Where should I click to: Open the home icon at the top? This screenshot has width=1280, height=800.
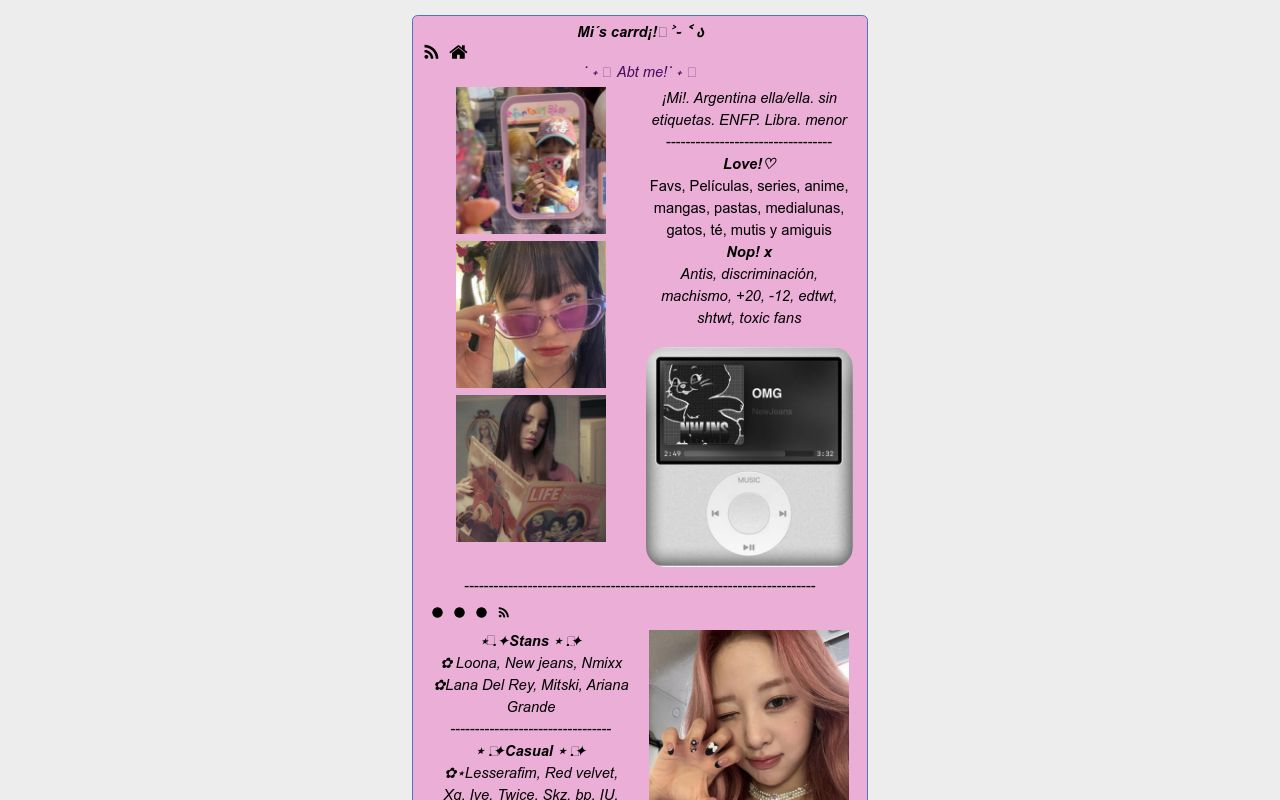(458, 52)
